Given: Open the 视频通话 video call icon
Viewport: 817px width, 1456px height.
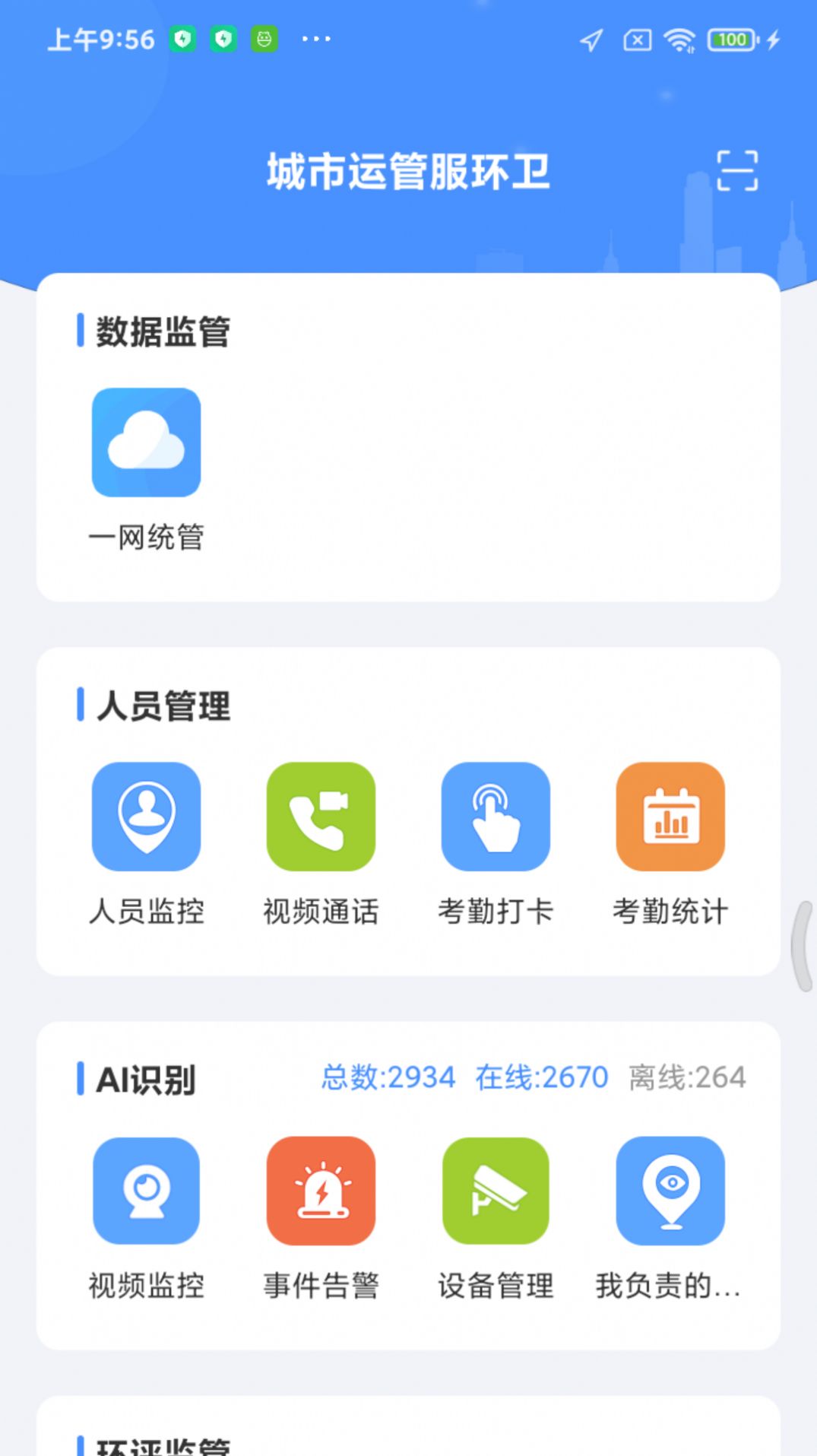Looking at the screenshot, I should pyautogui.click(x=321, y=817).
